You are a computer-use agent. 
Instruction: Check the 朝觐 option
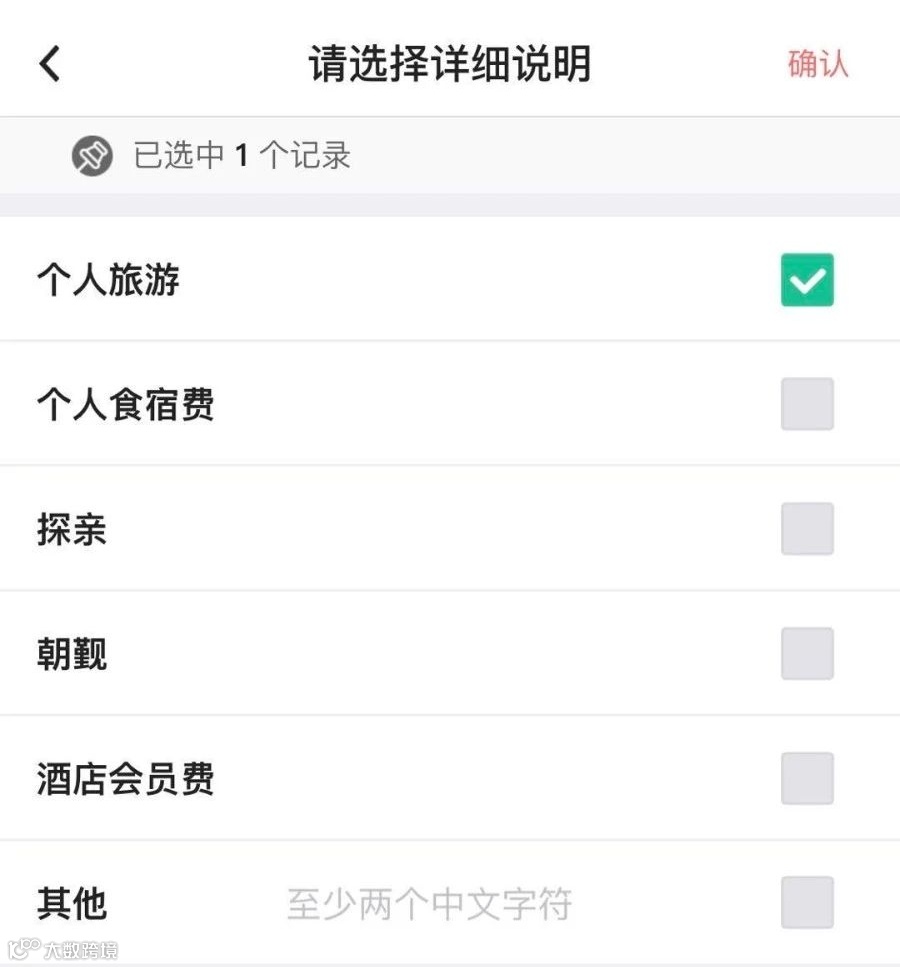tap(807, 653)
